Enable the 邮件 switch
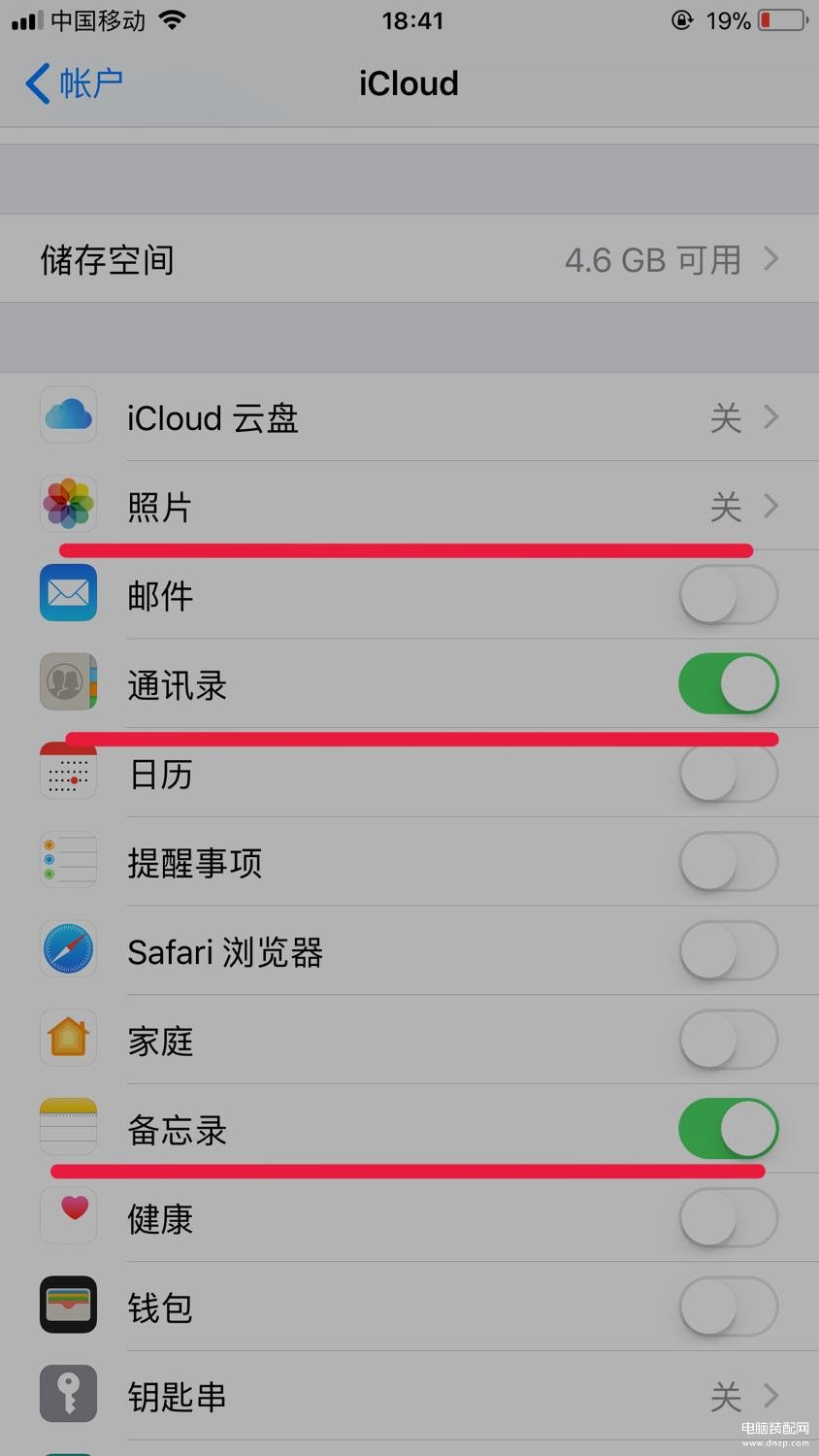 [x=728, y=595]
